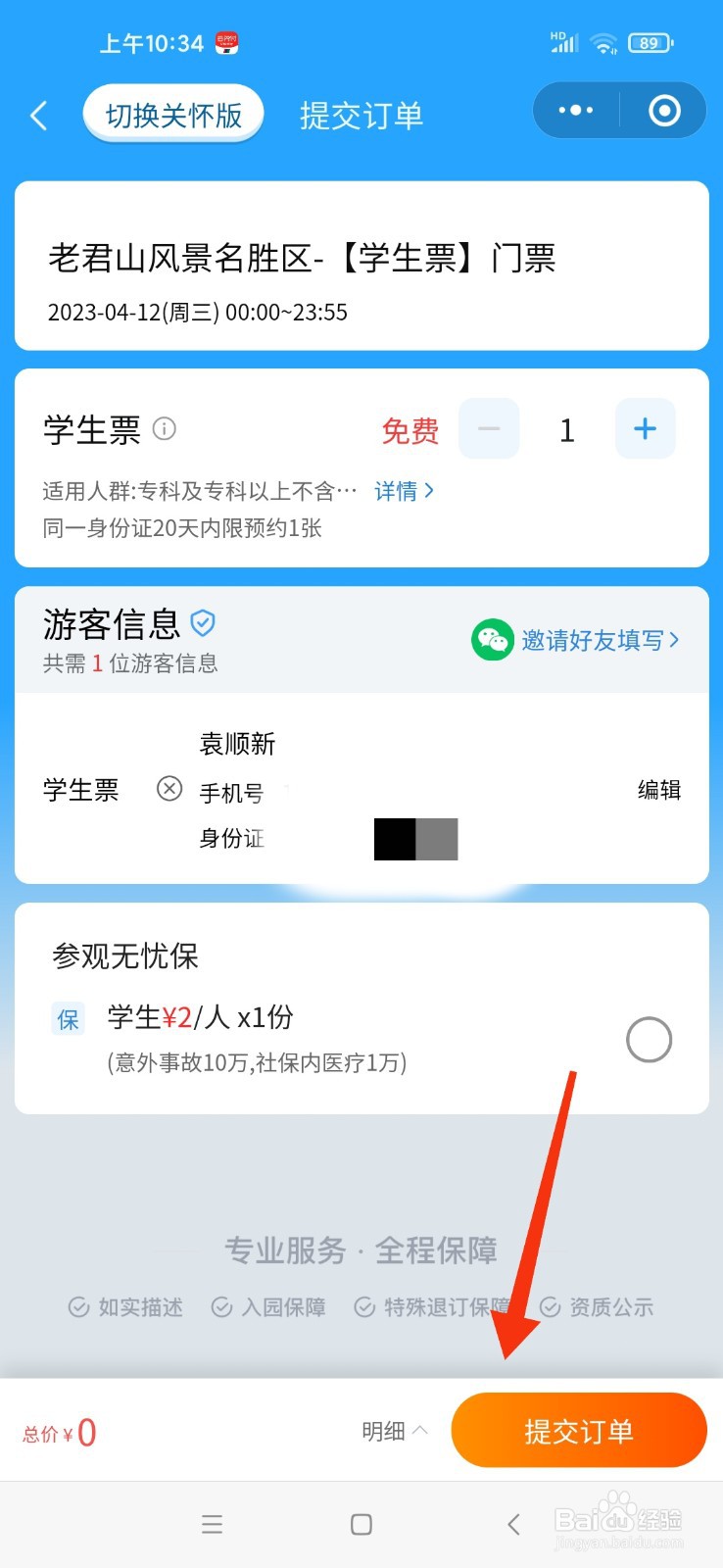The width and height of the screenshot is (723, 1568).
Task: Tap the 如实描述 guarantee checkmark
Action: 77,1306
